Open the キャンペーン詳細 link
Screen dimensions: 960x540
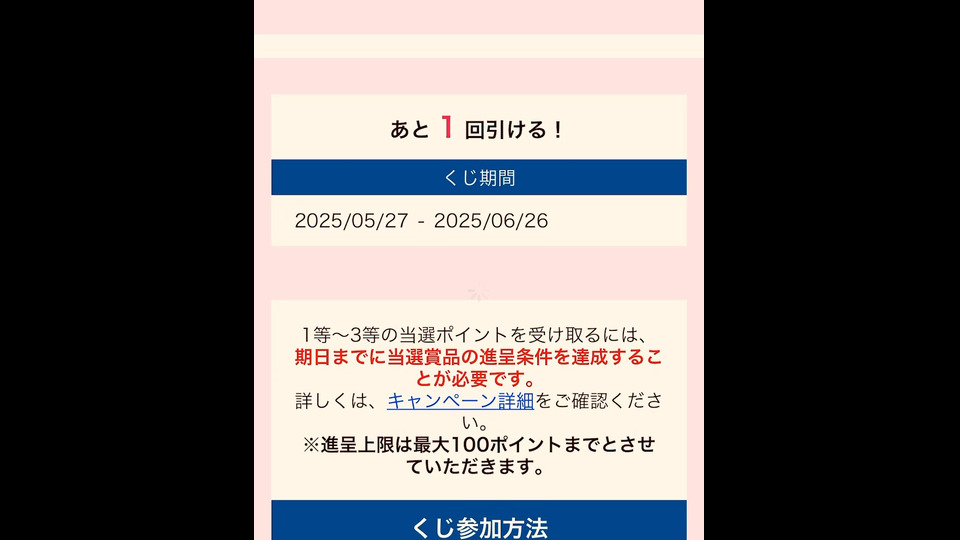(460, 401)
